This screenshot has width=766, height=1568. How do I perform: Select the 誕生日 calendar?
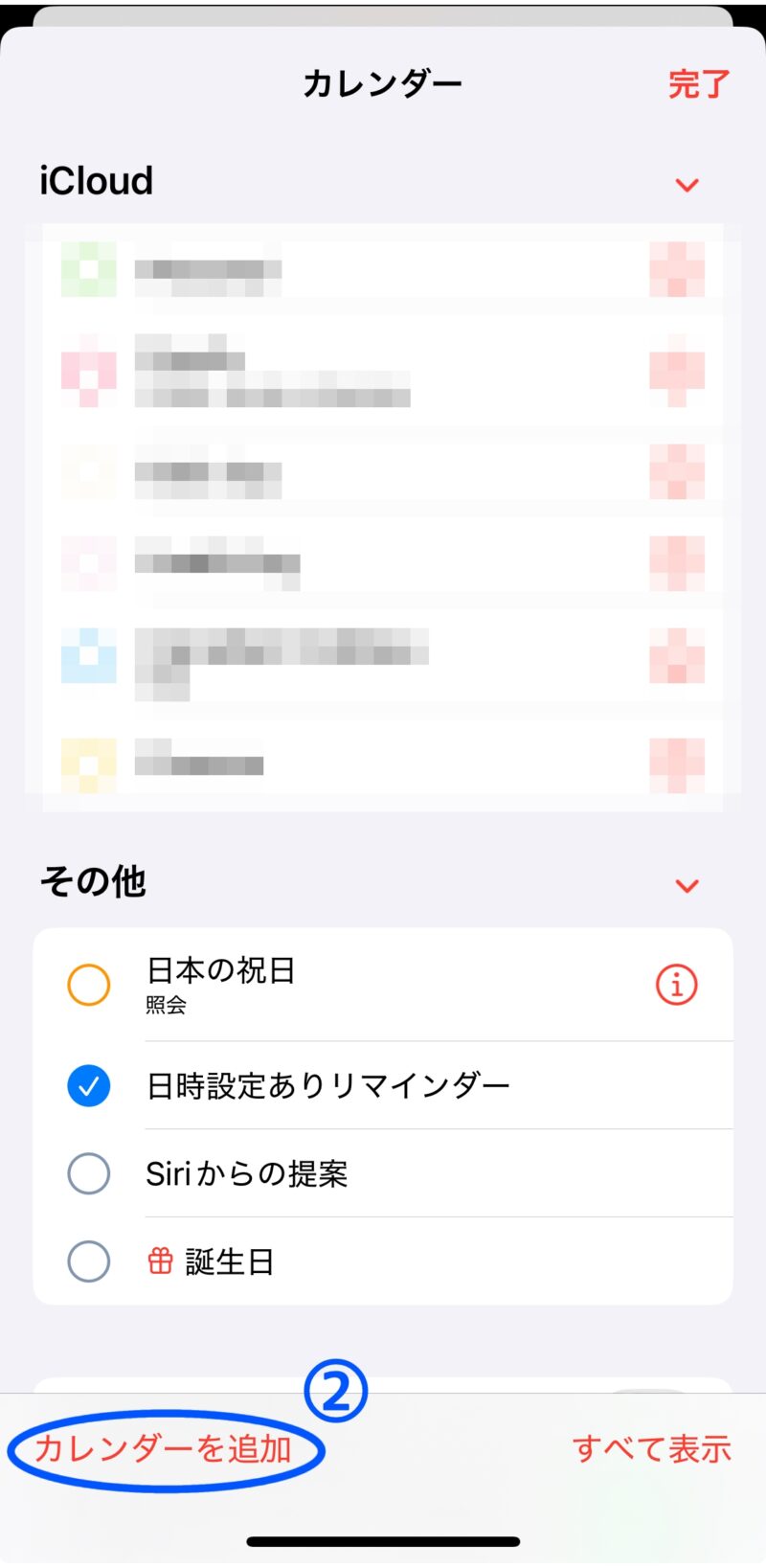(x=89, y=1261)
